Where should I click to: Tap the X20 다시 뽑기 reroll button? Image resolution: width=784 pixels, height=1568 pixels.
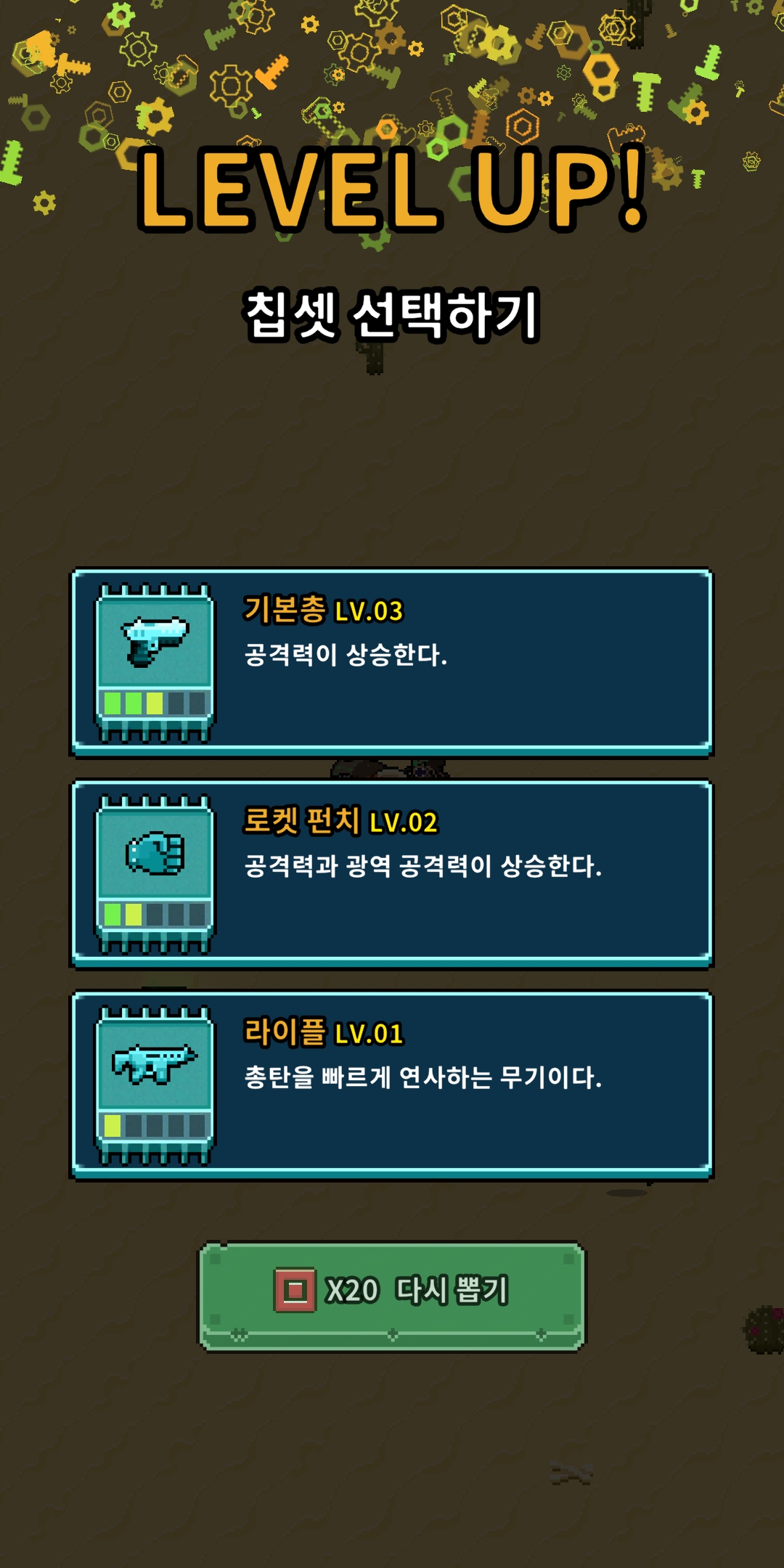coord(392,1295)
